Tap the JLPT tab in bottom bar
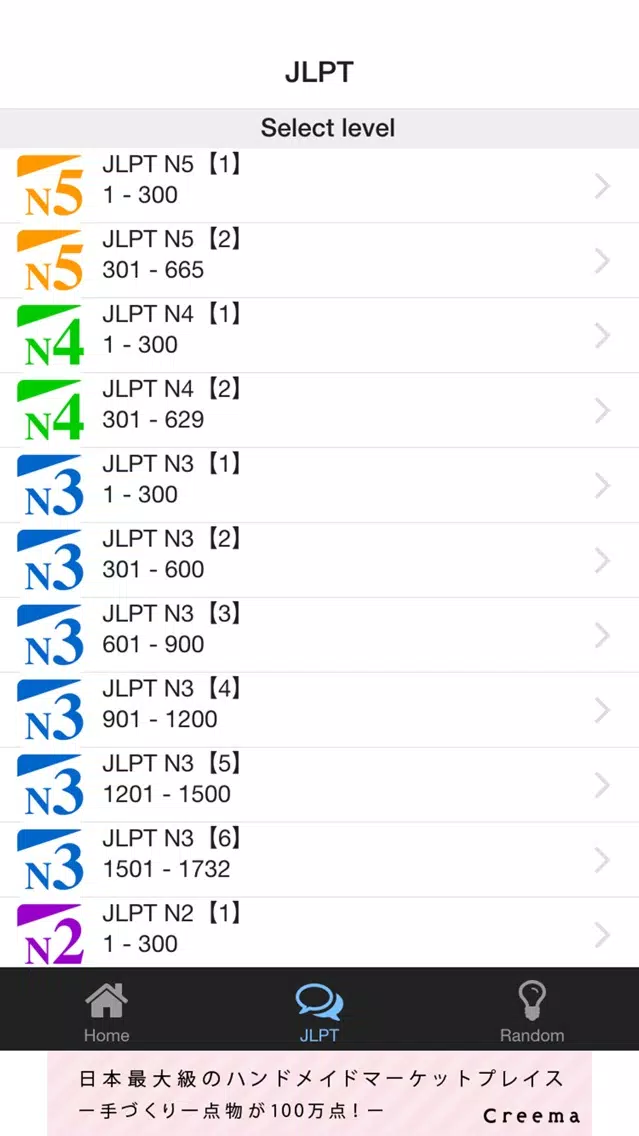Viewport: 639px width, 1136px height. [x=320, y=1010]
